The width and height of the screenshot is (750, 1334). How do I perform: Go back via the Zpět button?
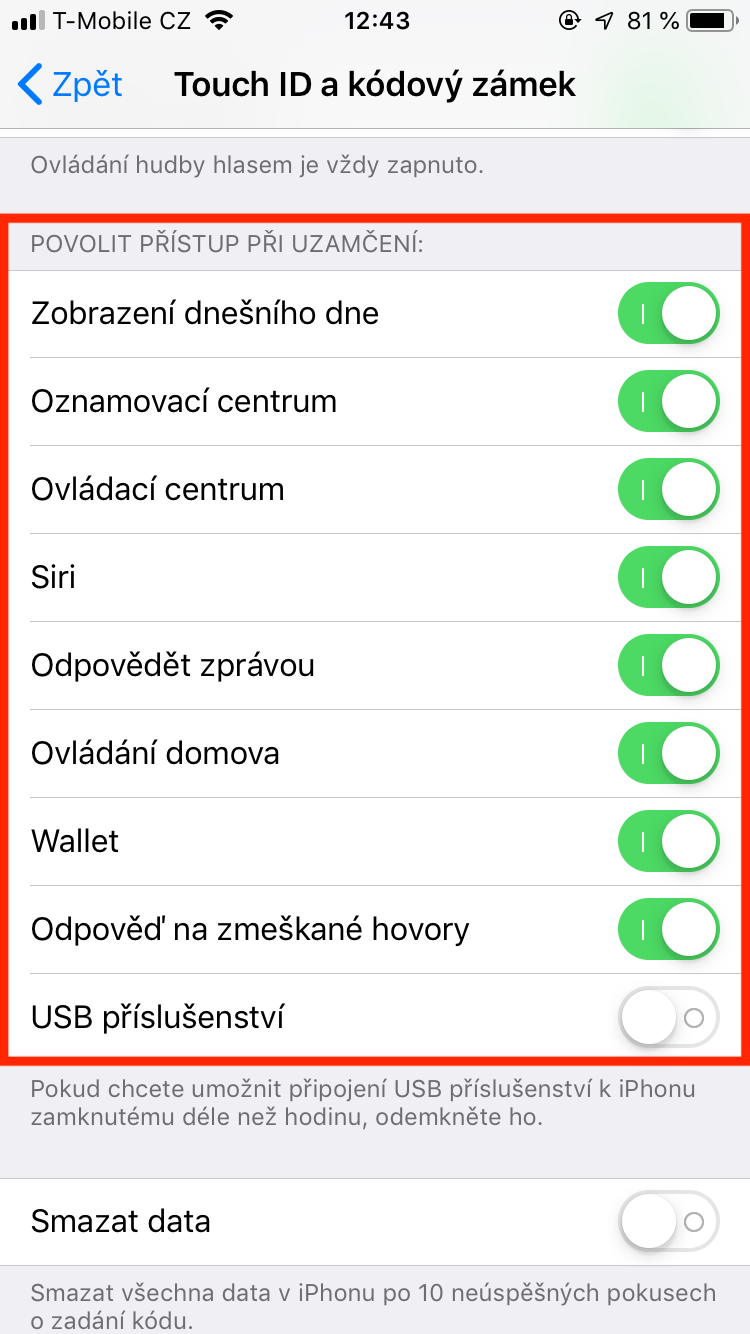[x=70, y=85]
